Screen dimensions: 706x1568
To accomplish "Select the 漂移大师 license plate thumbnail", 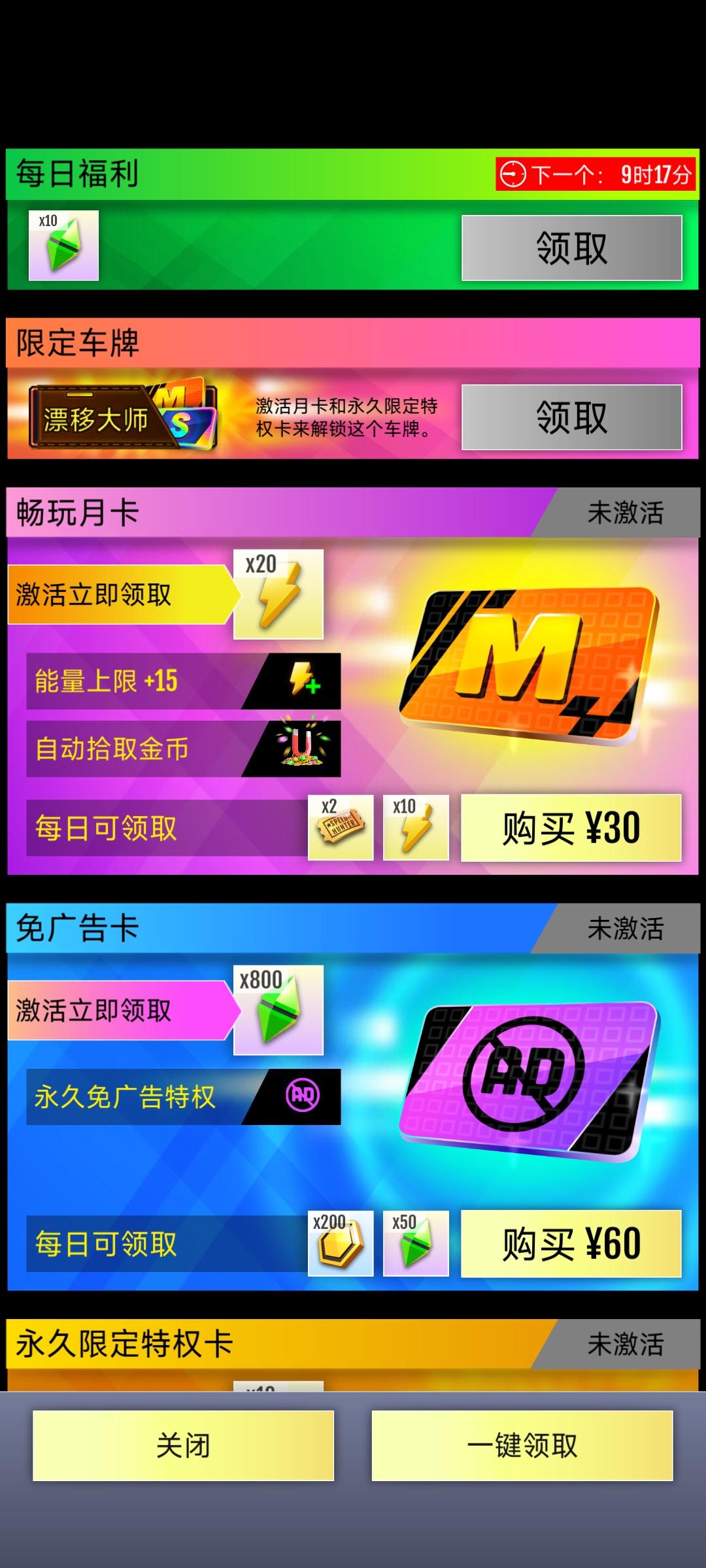I will pyautogui.click(x=124, y=418).
